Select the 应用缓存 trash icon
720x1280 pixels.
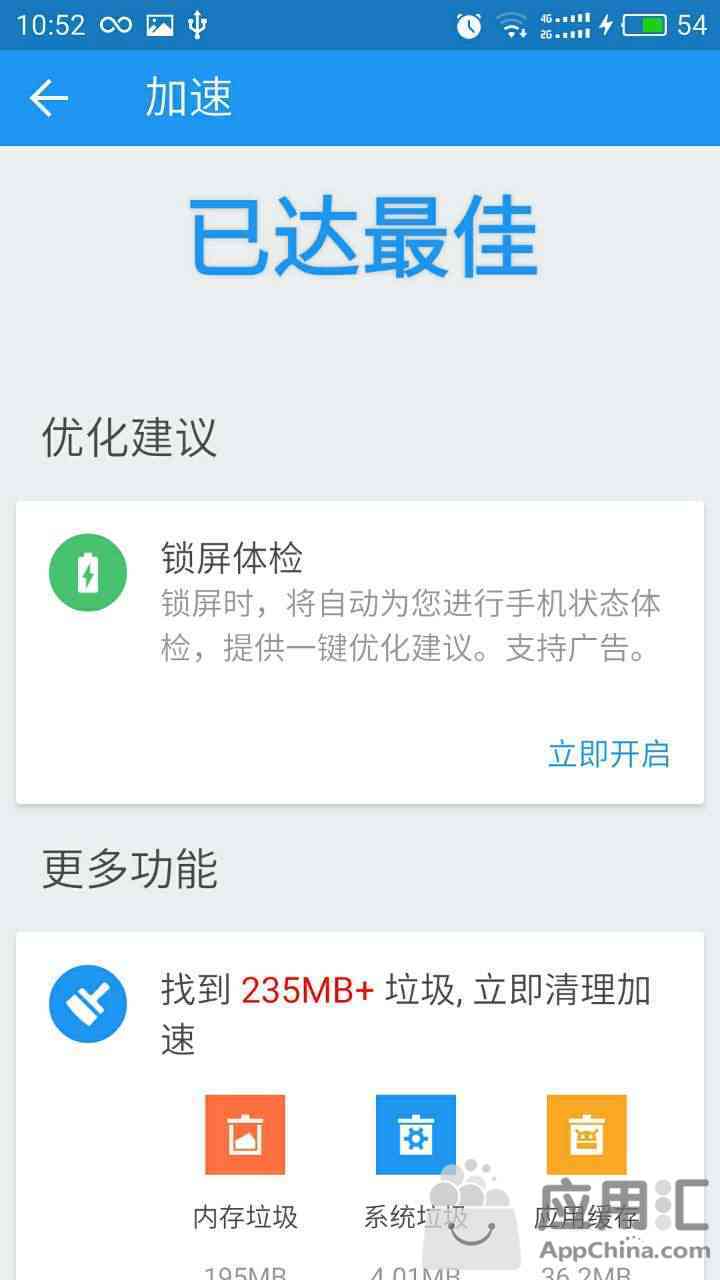[x=586, y=1135]
